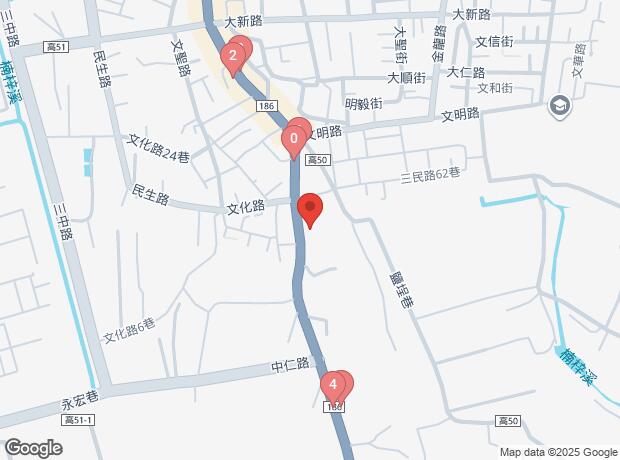Select map marker number 2

click(x=233, y=56)
